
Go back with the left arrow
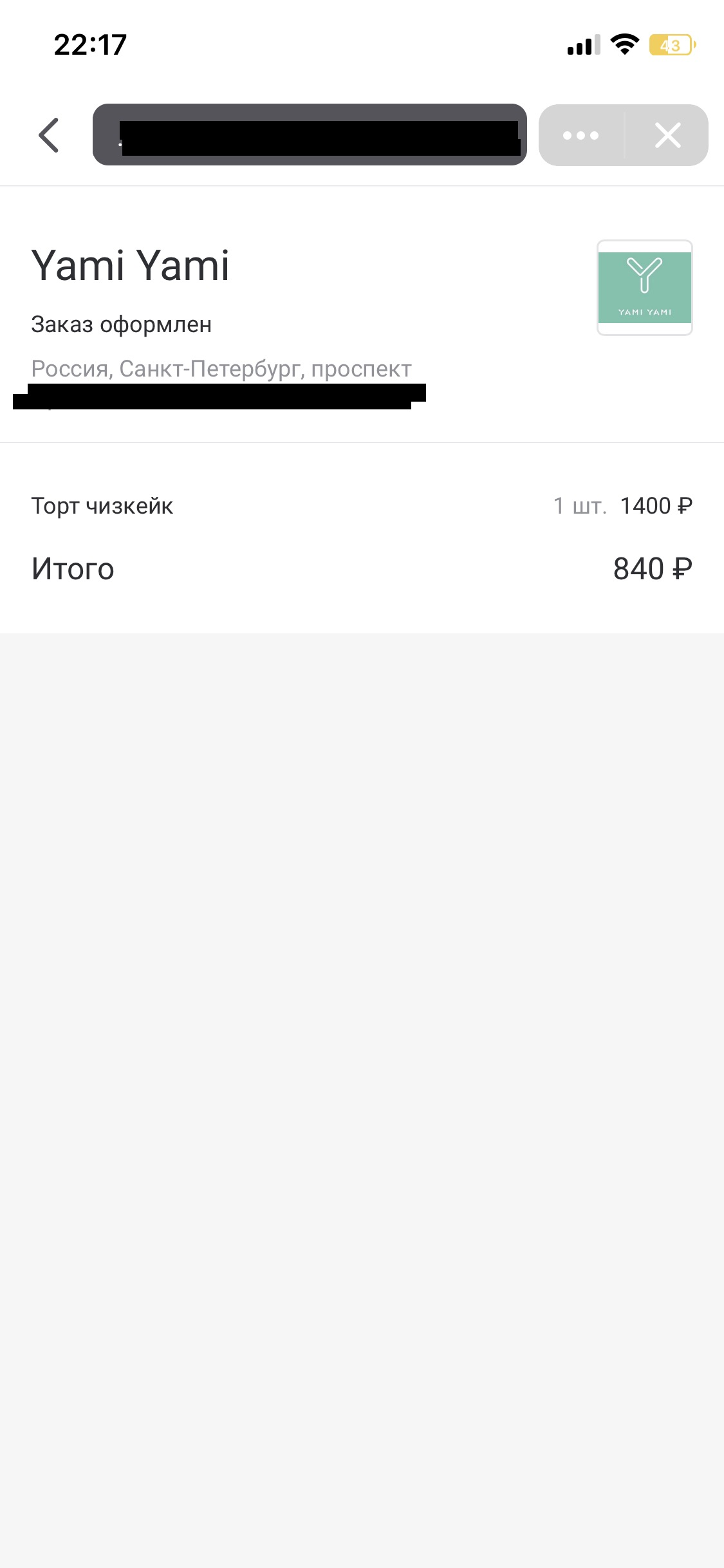pos(49,135)
